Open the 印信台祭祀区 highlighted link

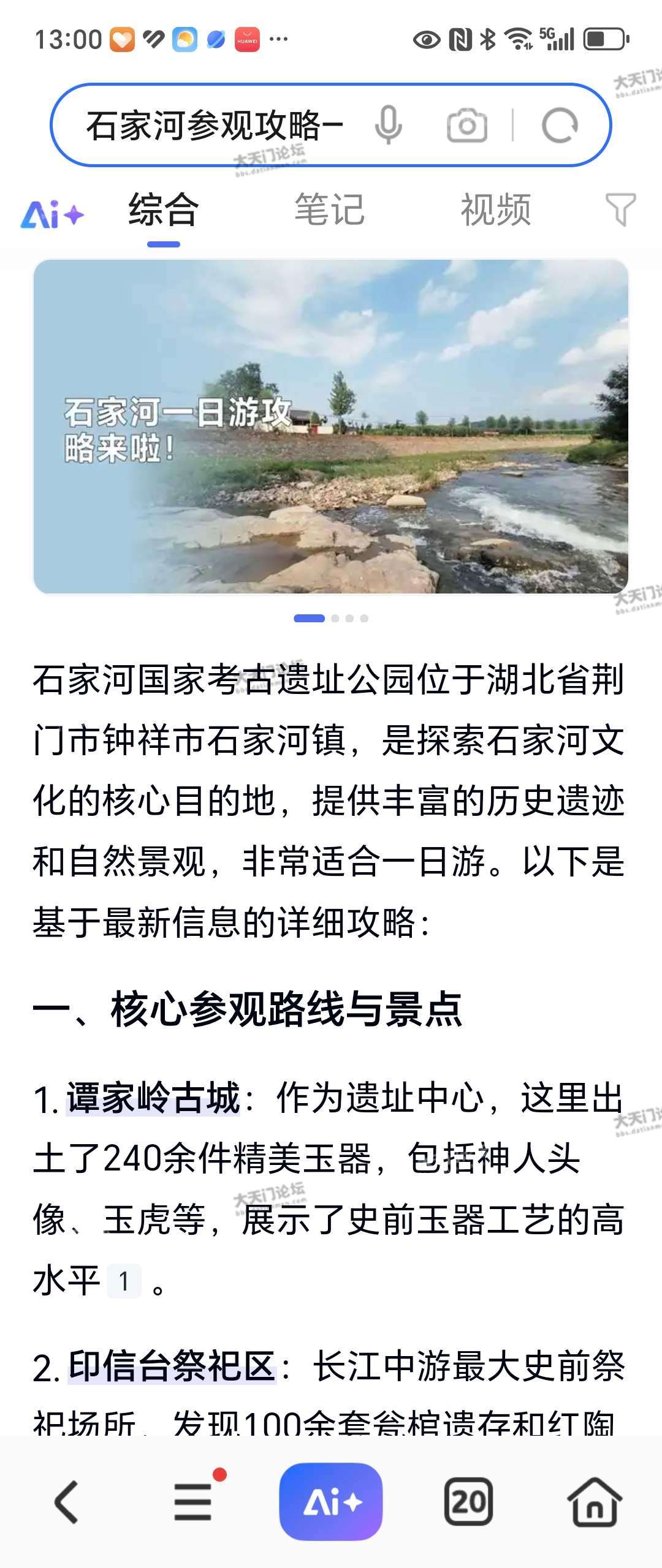(172, 1366)
